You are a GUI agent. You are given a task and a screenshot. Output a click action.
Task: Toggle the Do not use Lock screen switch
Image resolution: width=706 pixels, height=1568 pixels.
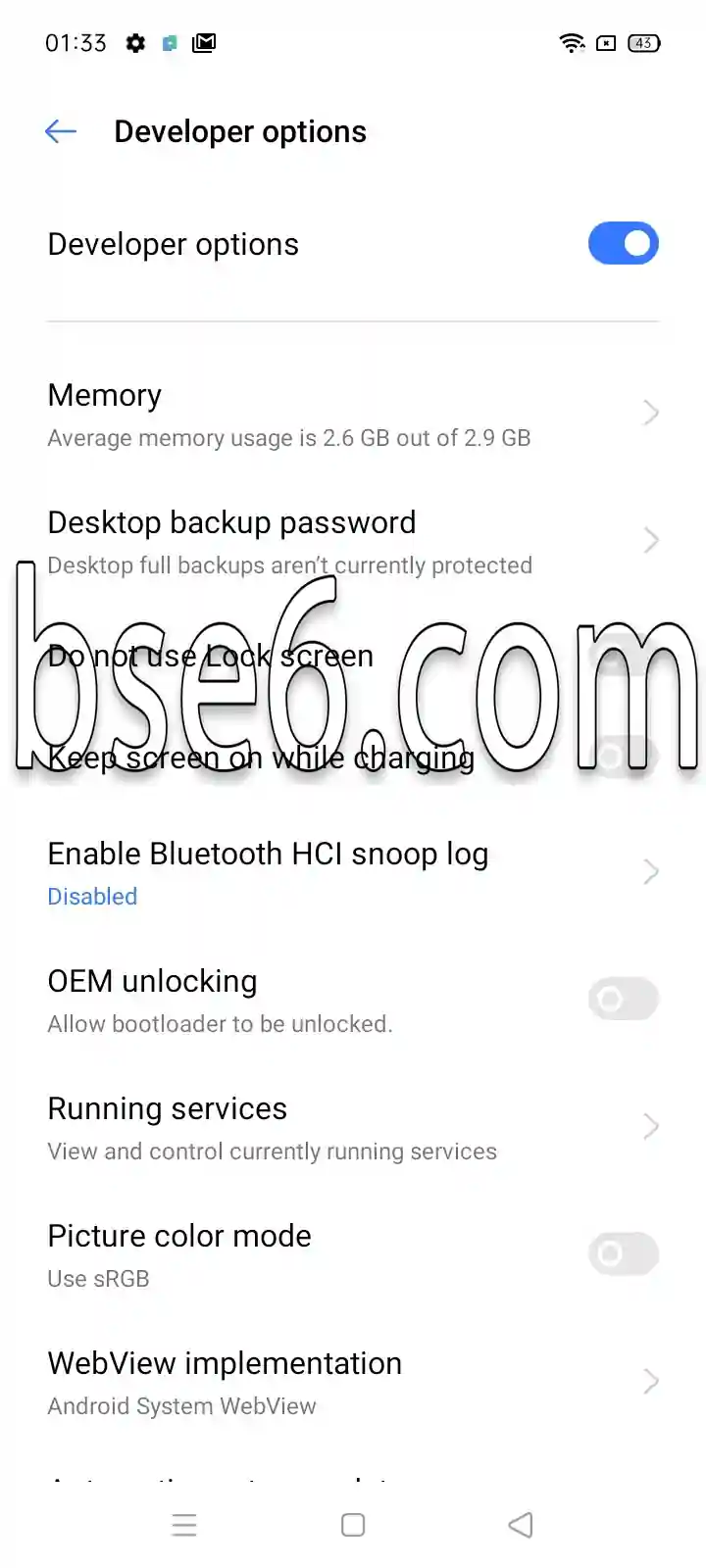click(624, 655)
